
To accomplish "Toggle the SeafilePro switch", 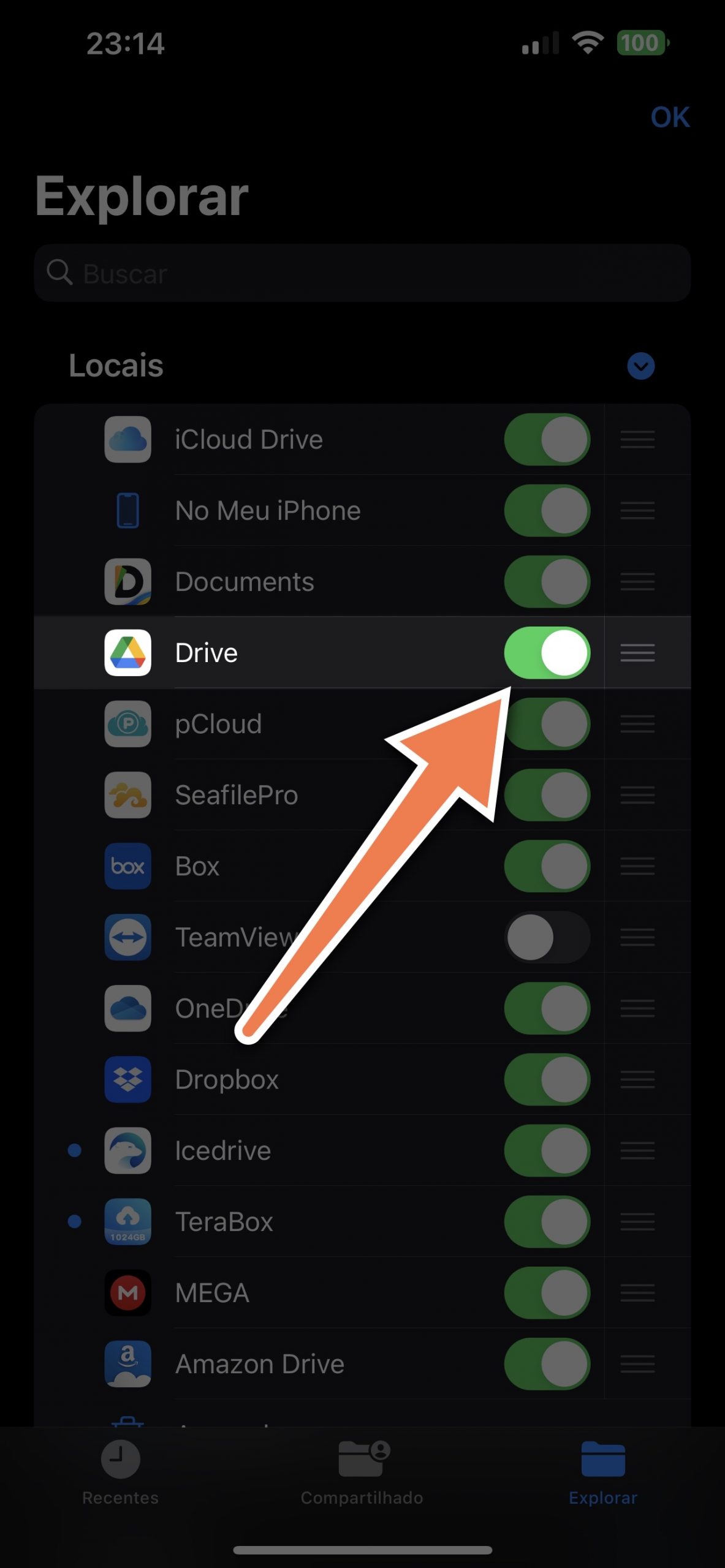I will coord(547,795).
